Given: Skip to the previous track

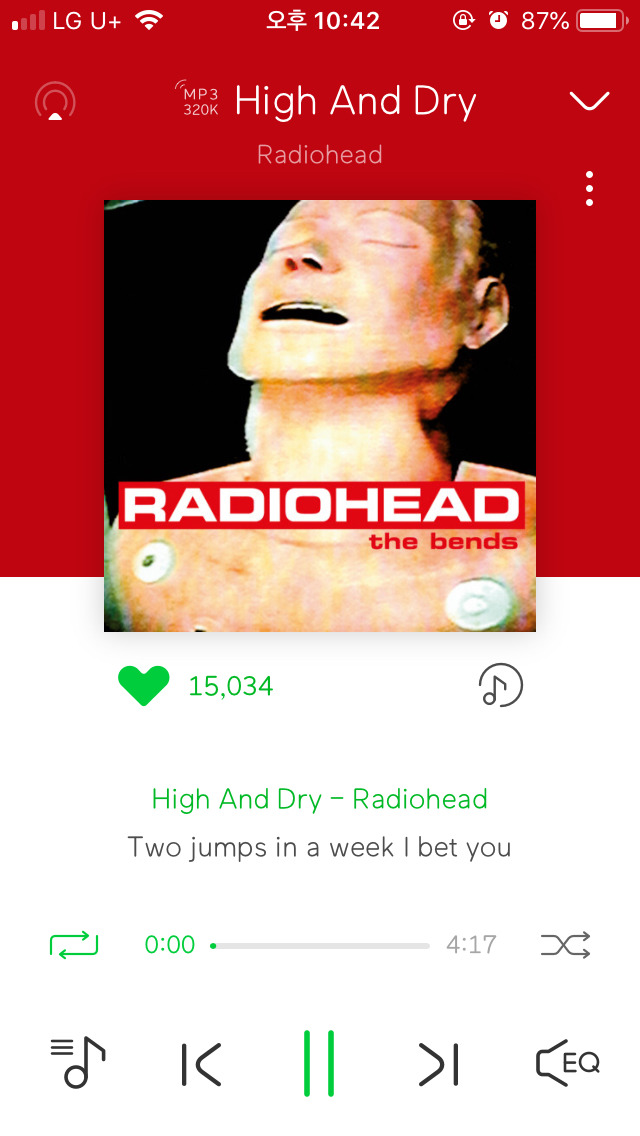Looking at the screenshot, I should point(202,1064).
